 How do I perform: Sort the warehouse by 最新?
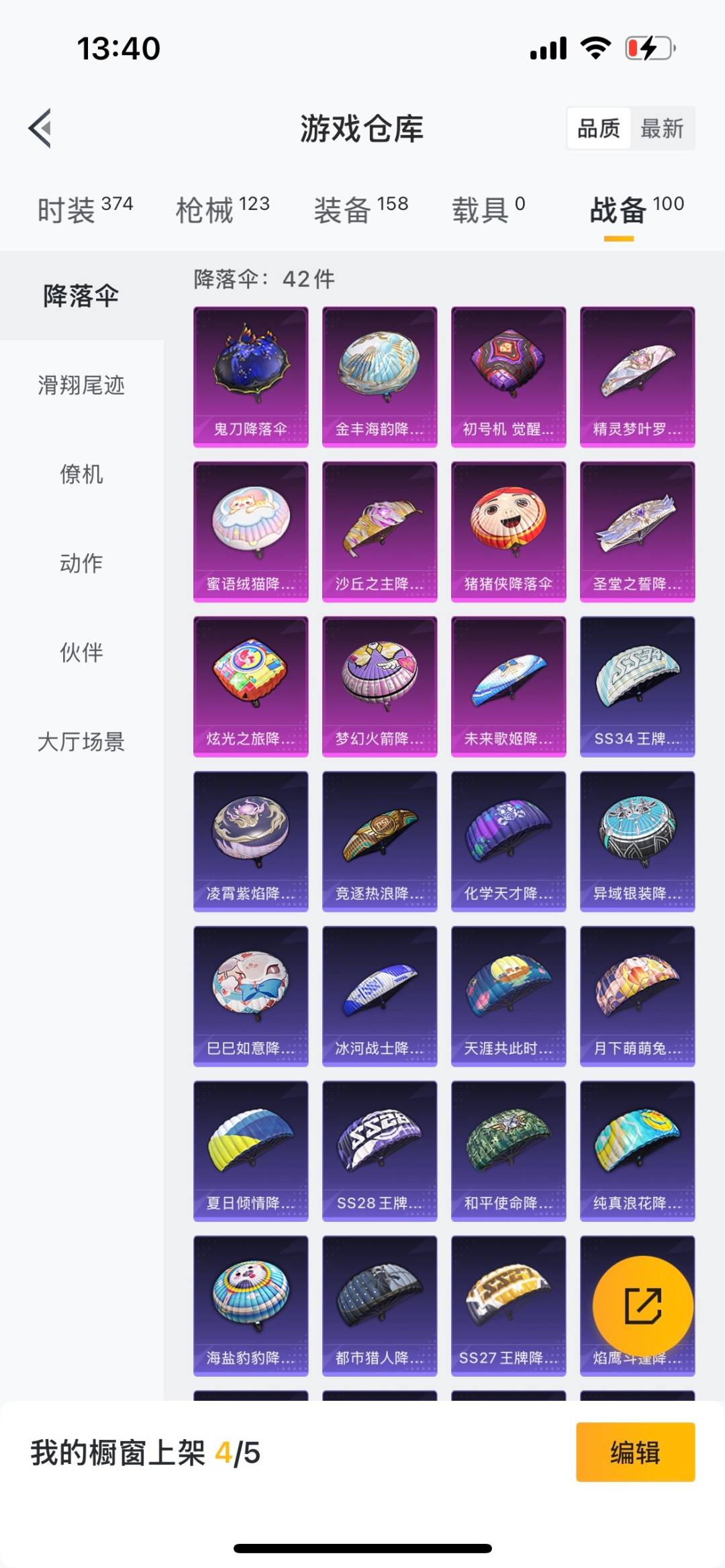click(662, 128)
